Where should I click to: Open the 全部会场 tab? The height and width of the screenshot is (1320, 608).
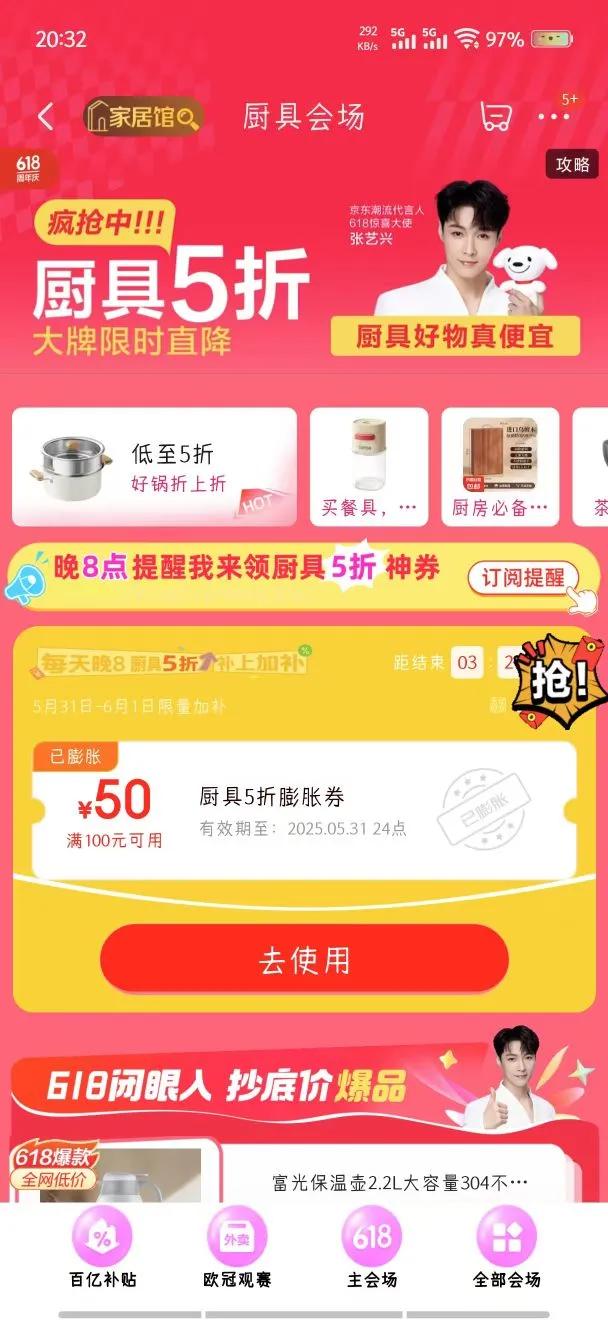(x=506, y=1248)
